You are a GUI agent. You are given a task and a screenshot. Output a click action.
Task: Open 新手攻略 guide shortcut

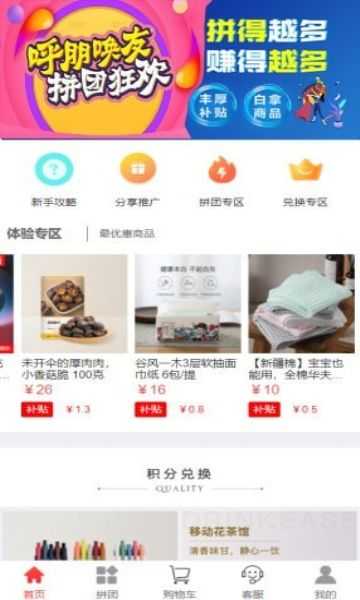(54, 179)
